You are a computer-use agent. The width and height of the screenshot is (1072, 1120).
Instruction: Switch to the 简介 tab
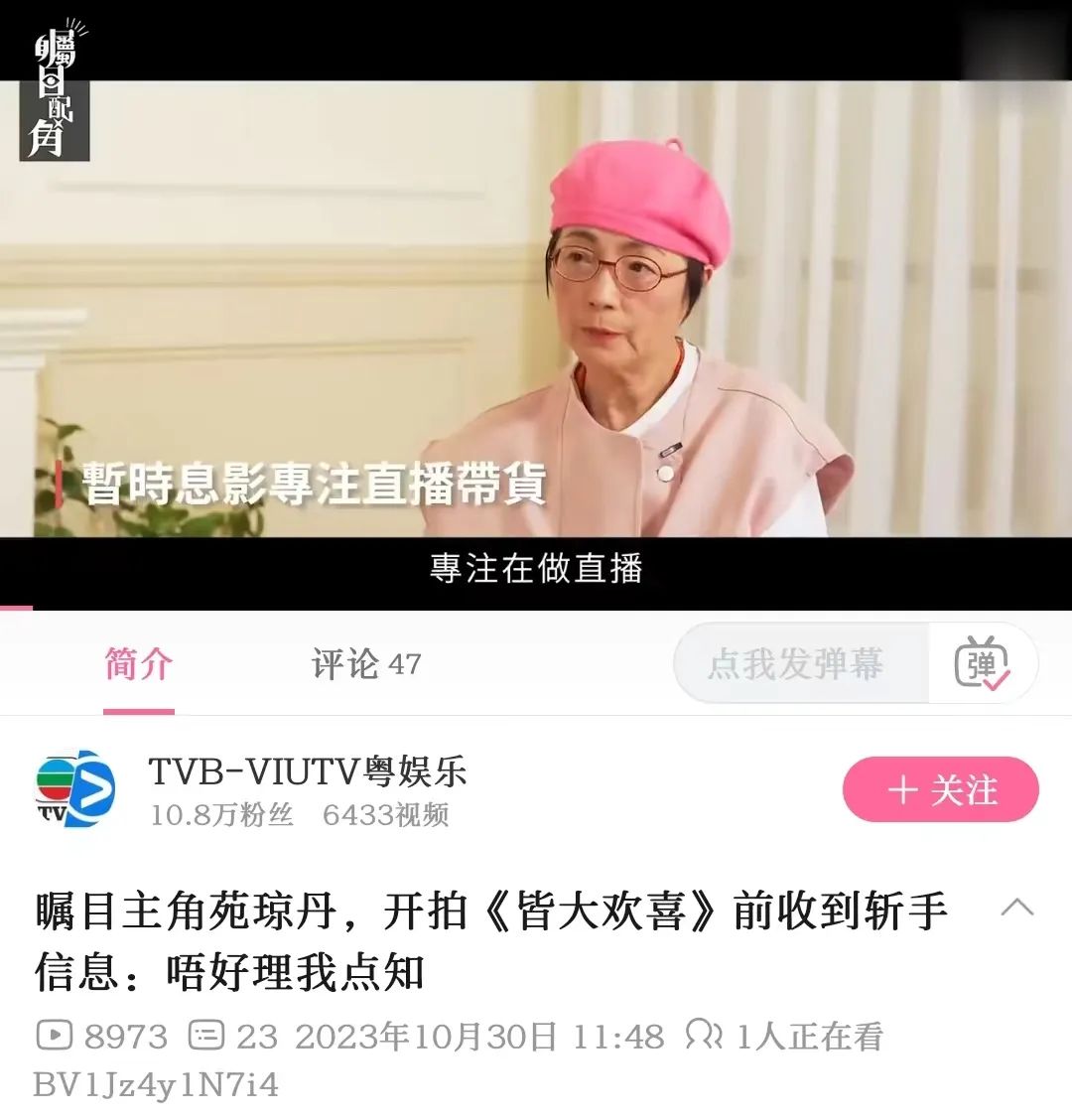coord(139,664)
